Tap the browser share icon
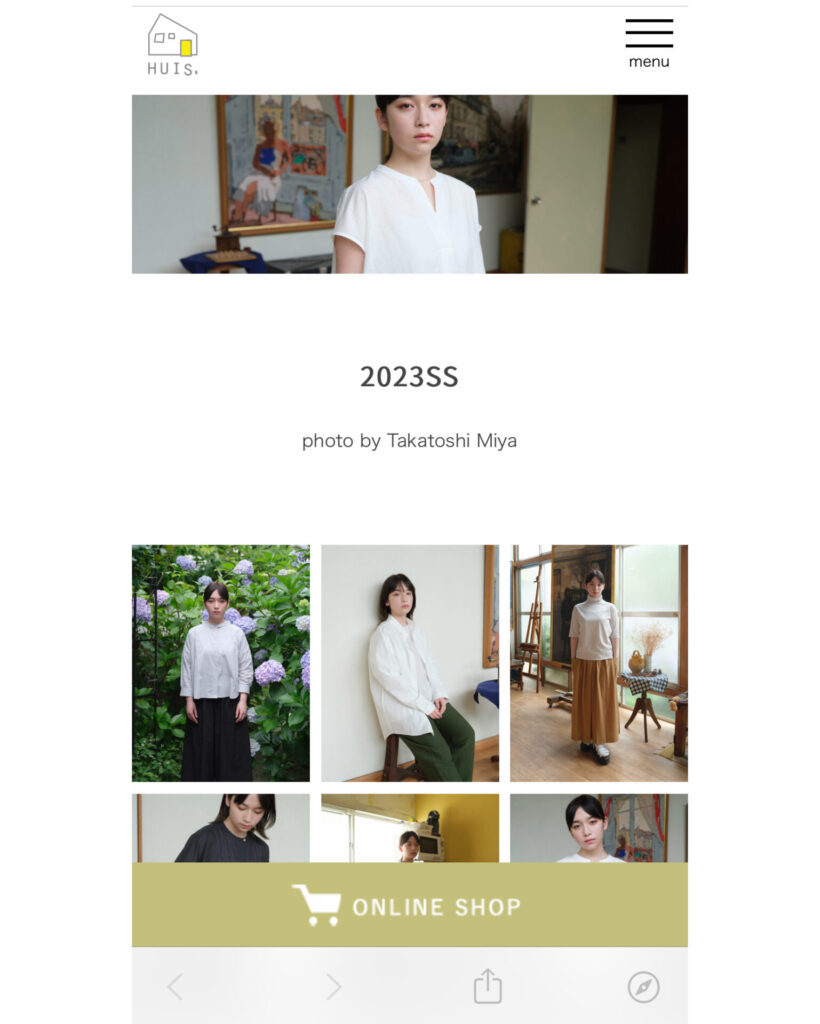Viewport: 820px width, 1024px height. point(487,986)
